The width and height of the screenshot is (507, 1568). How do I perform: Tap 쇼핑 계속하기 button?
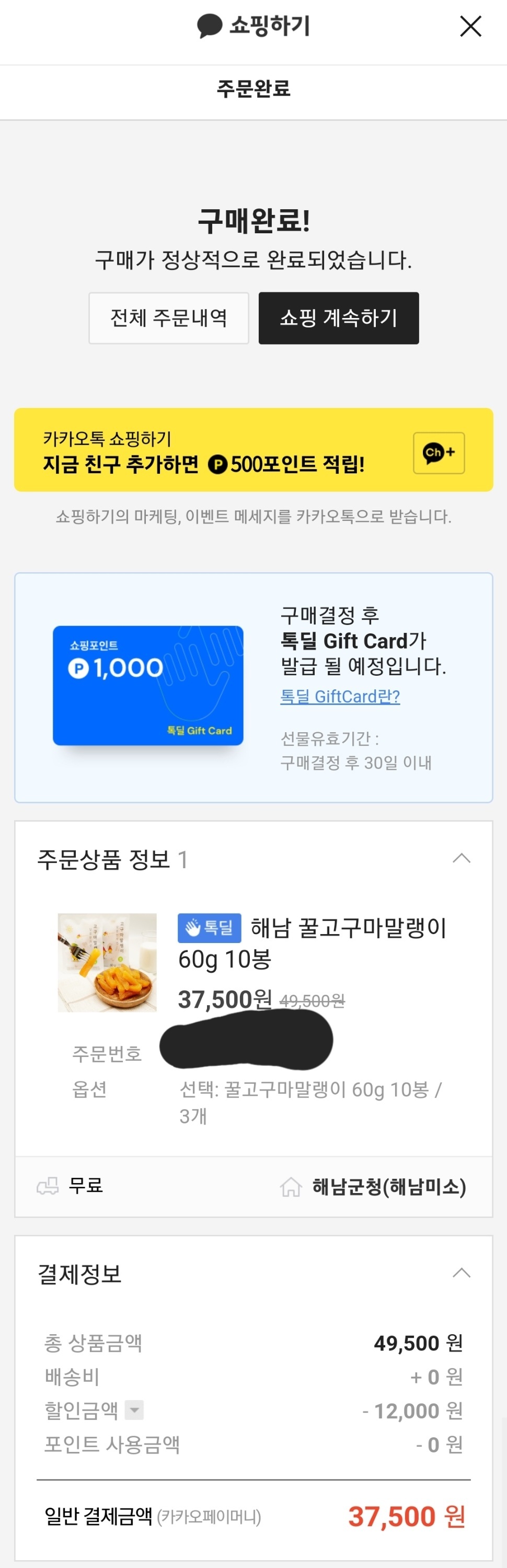(x=338, y=318)
